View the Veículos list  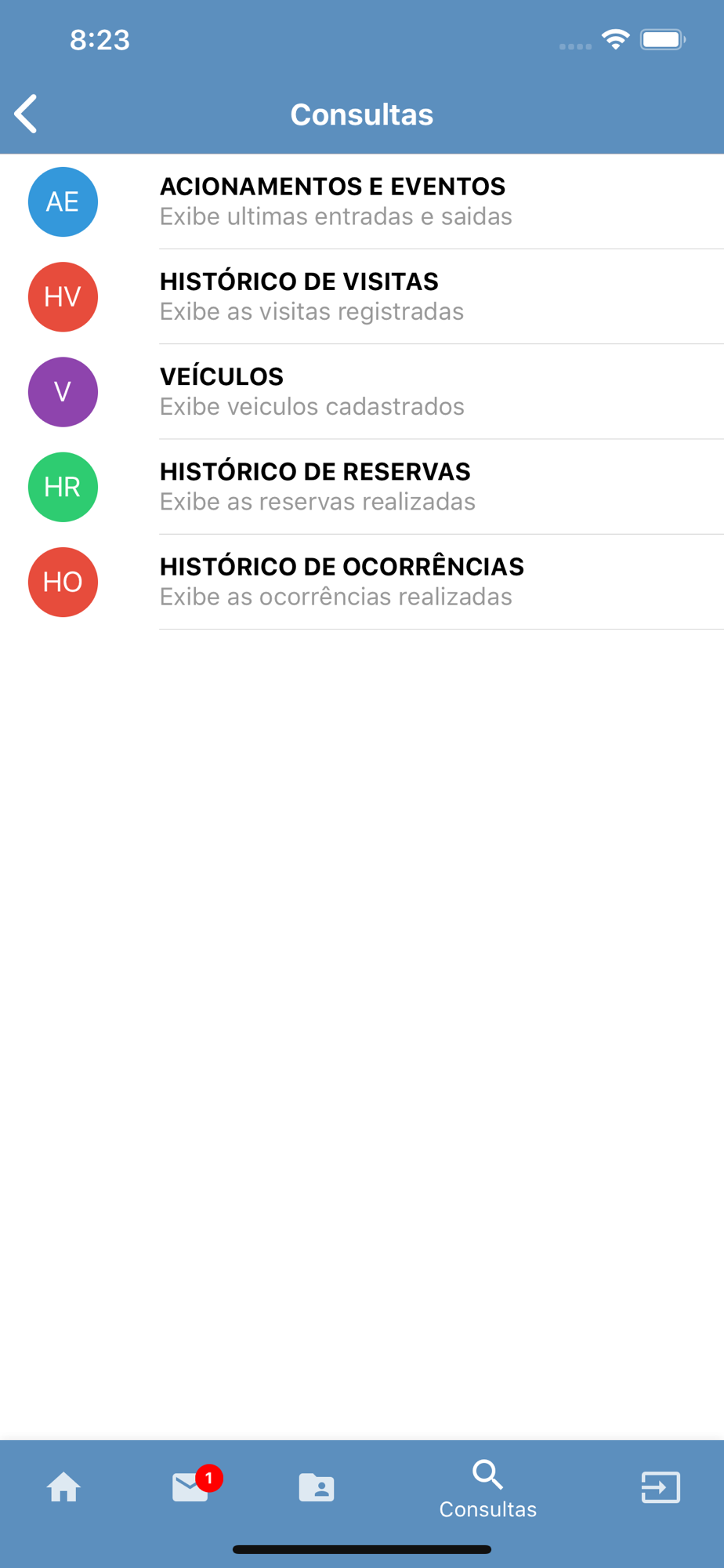(x=362, y=391)
